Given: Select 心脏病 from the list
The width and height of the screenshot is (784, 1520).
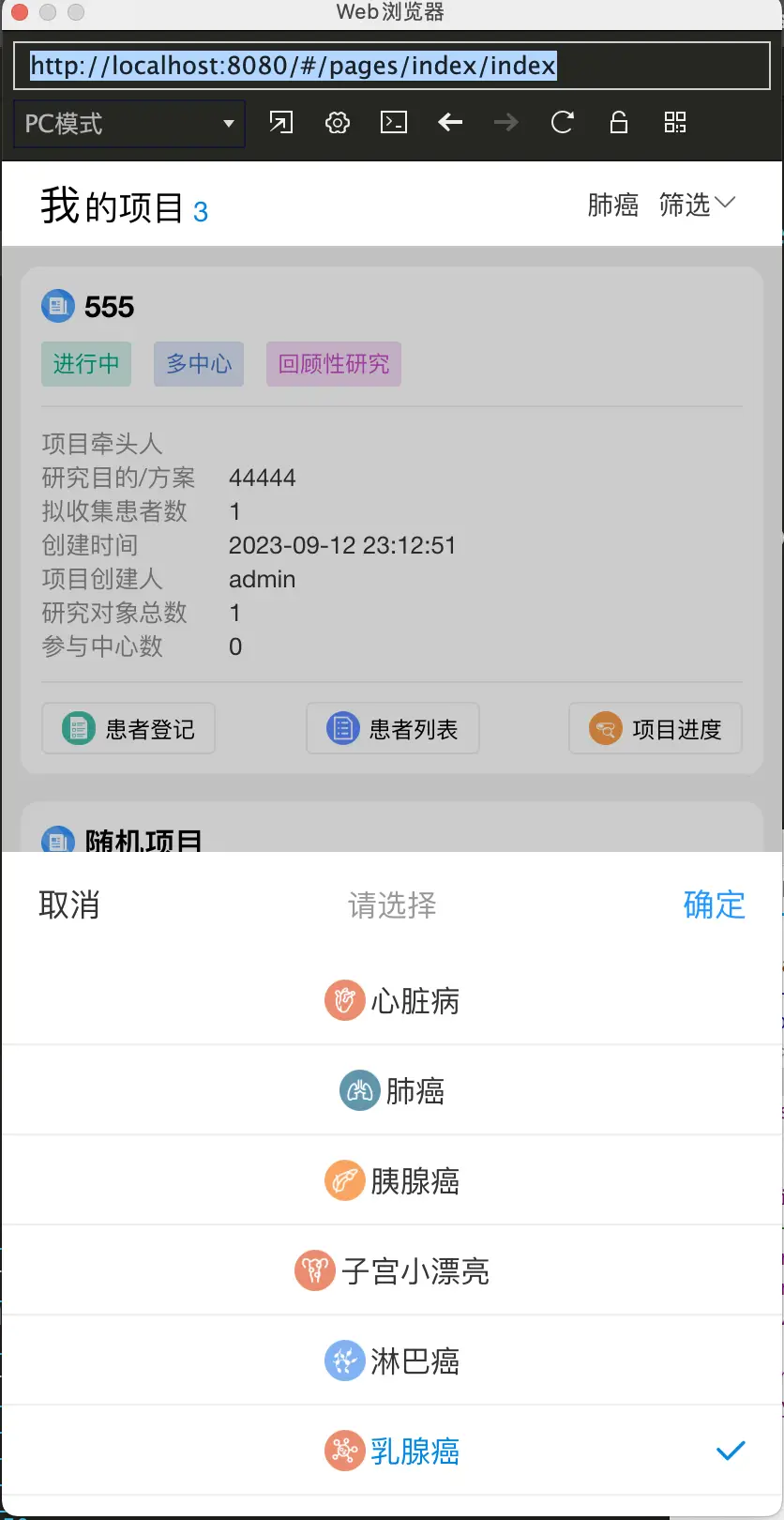Looking at the screenshot, I should [392, 1001].
